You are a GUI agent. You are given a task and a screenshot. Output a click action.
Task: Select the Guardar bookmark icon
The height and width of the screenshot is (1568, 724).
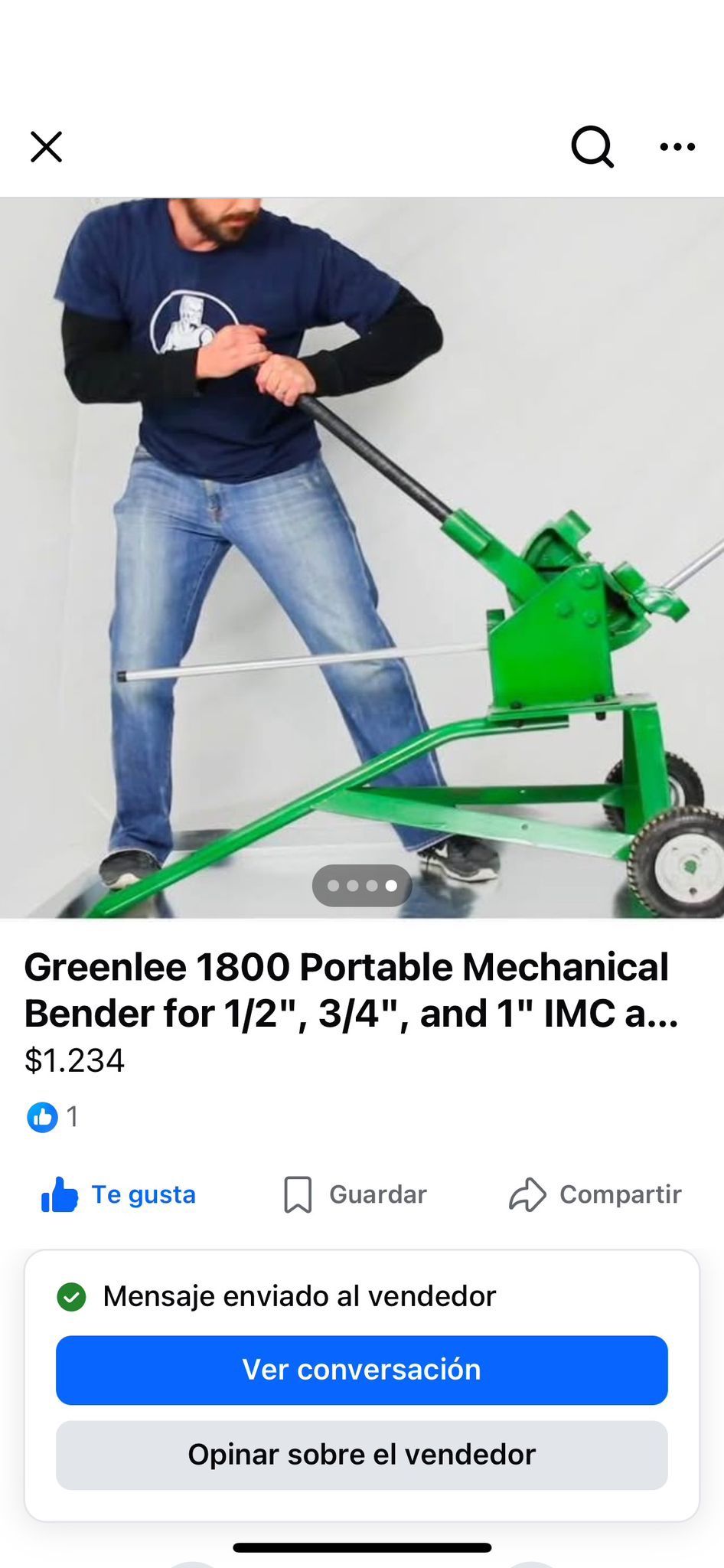pyautogui.click(x=298, y=1194)
